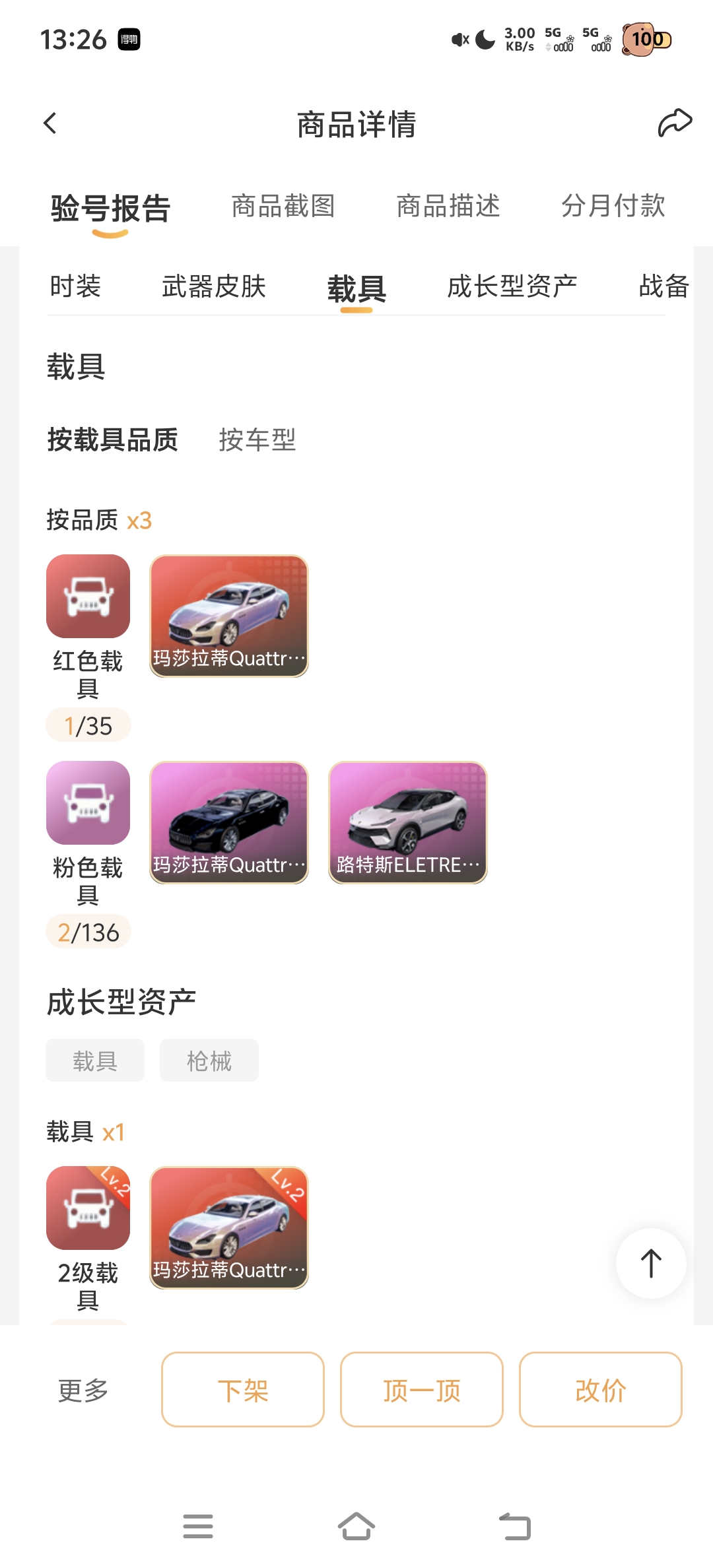Tap 下架 to delist the product

[243, 1390]
